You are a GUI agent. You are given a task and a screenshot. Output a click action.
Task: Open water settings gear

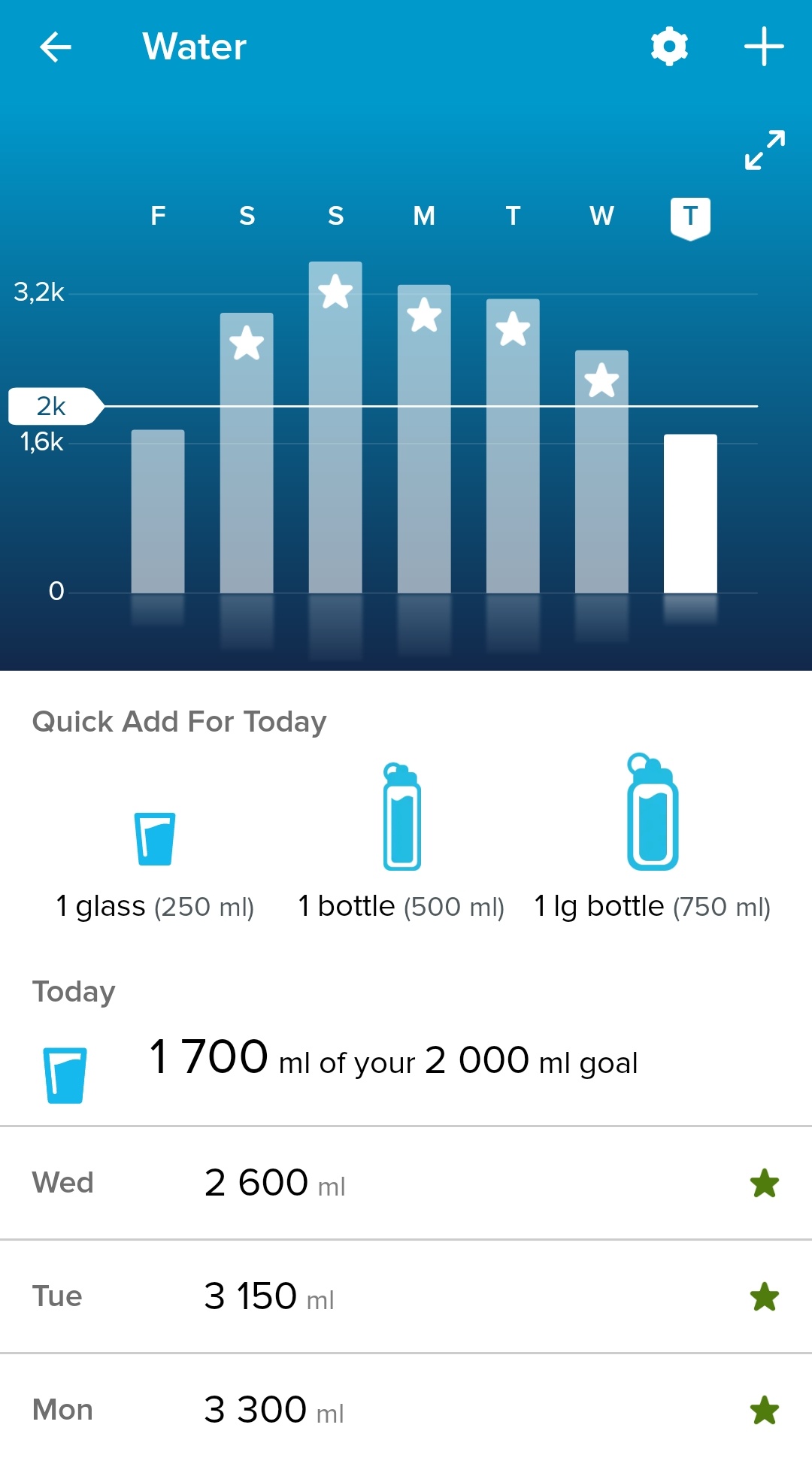pyautogui.click(x=669, y=47)
